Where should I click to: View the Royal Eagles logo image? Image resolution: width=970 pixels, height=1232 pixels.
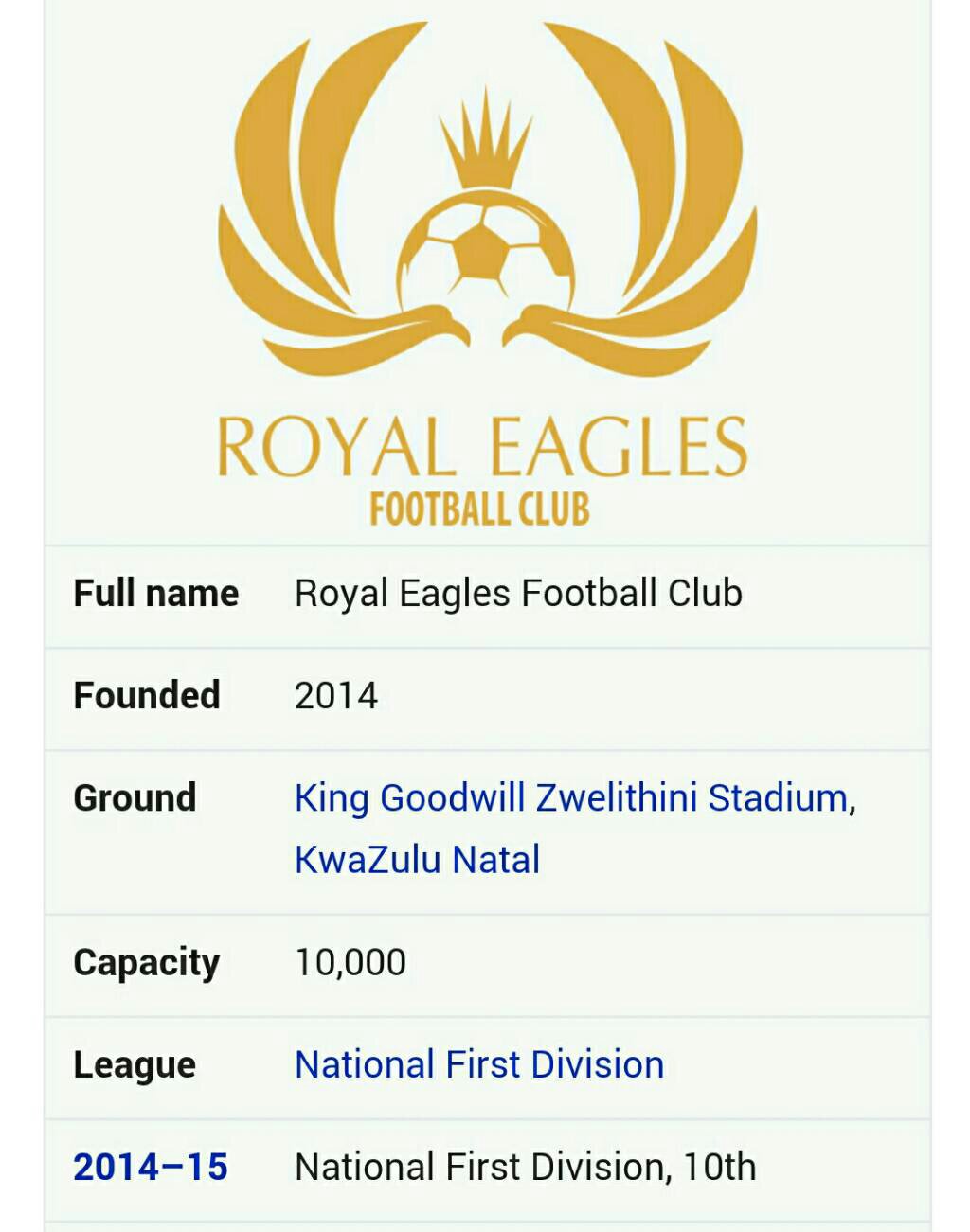click(485, 275)
